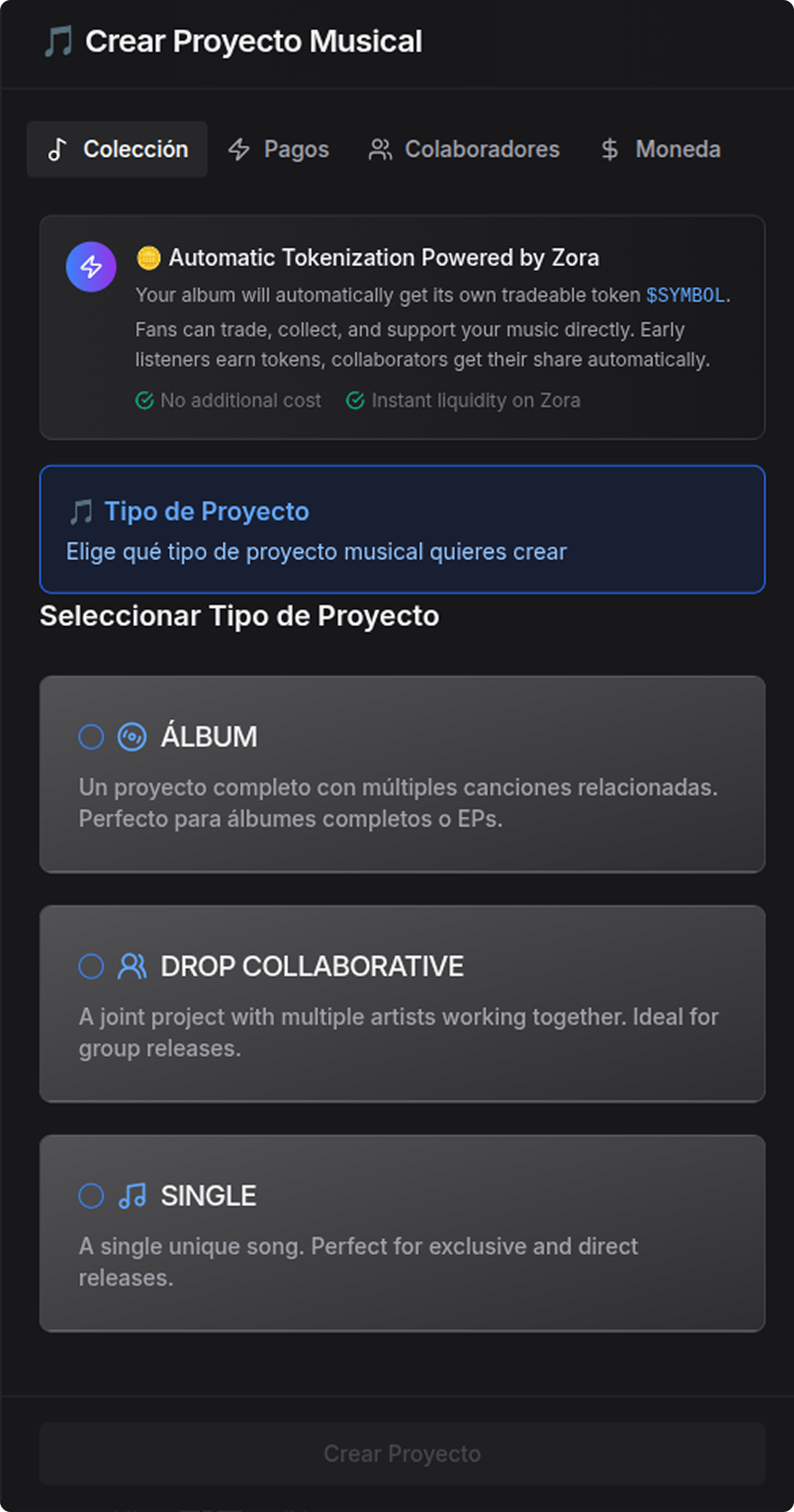Click the coin emoji next to Automatic Tokenization

[149, 257]
